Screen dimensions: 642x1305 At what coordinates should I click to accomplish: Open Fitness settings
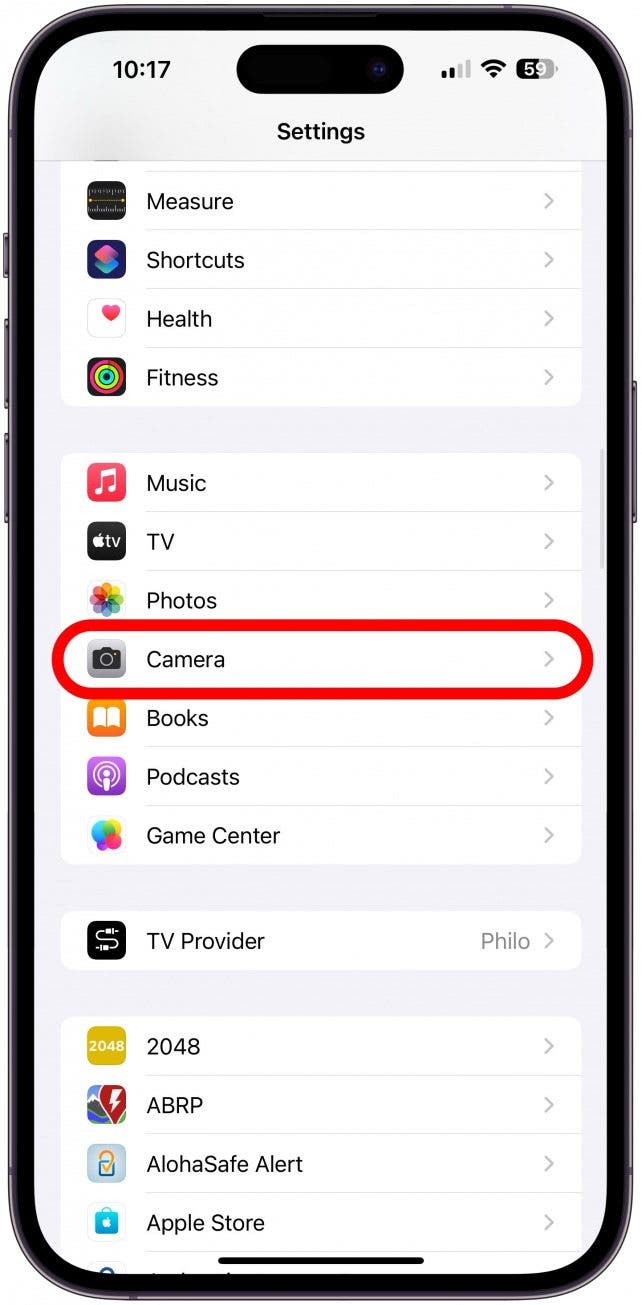pos(320,377)
